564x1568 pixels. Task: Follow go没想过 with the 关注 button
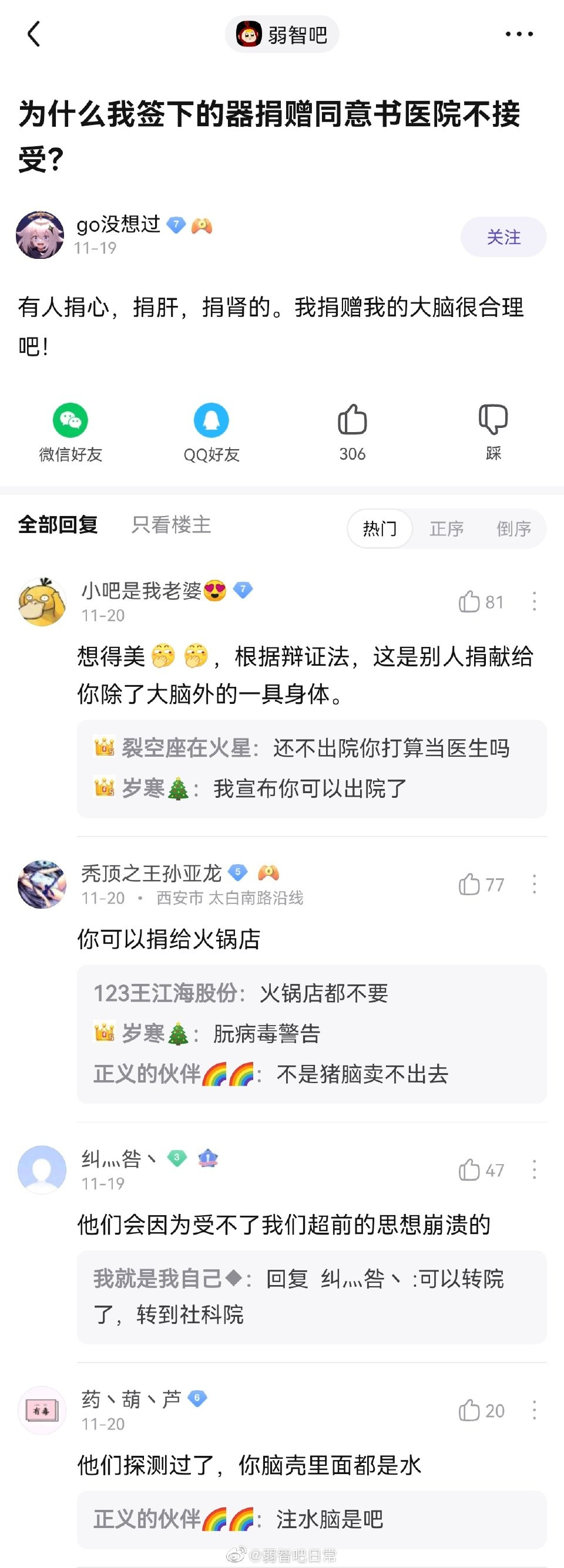503,237
